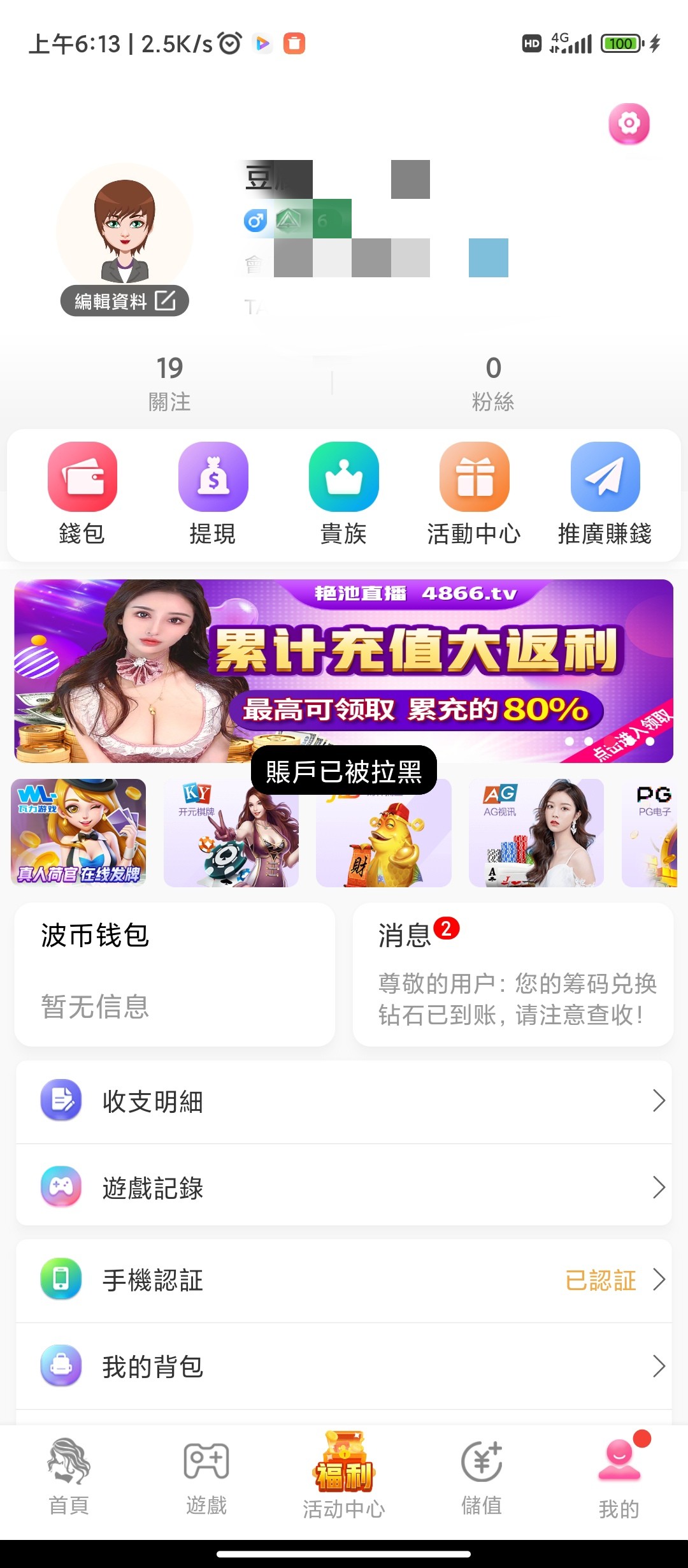The image size is (688, 1568).
Task: Expand the 遊戲記錄 row chevron
Action: coord(661,1187)
